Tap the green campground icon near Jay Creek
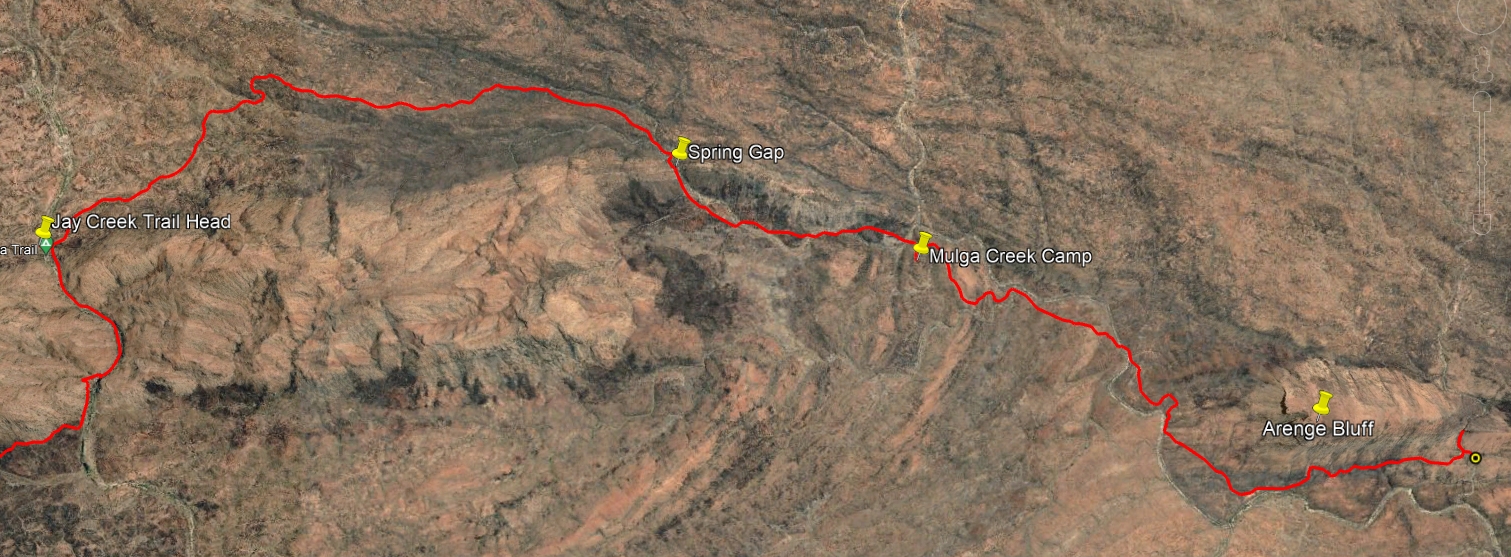1511x557 pixels. pos(46,243)
